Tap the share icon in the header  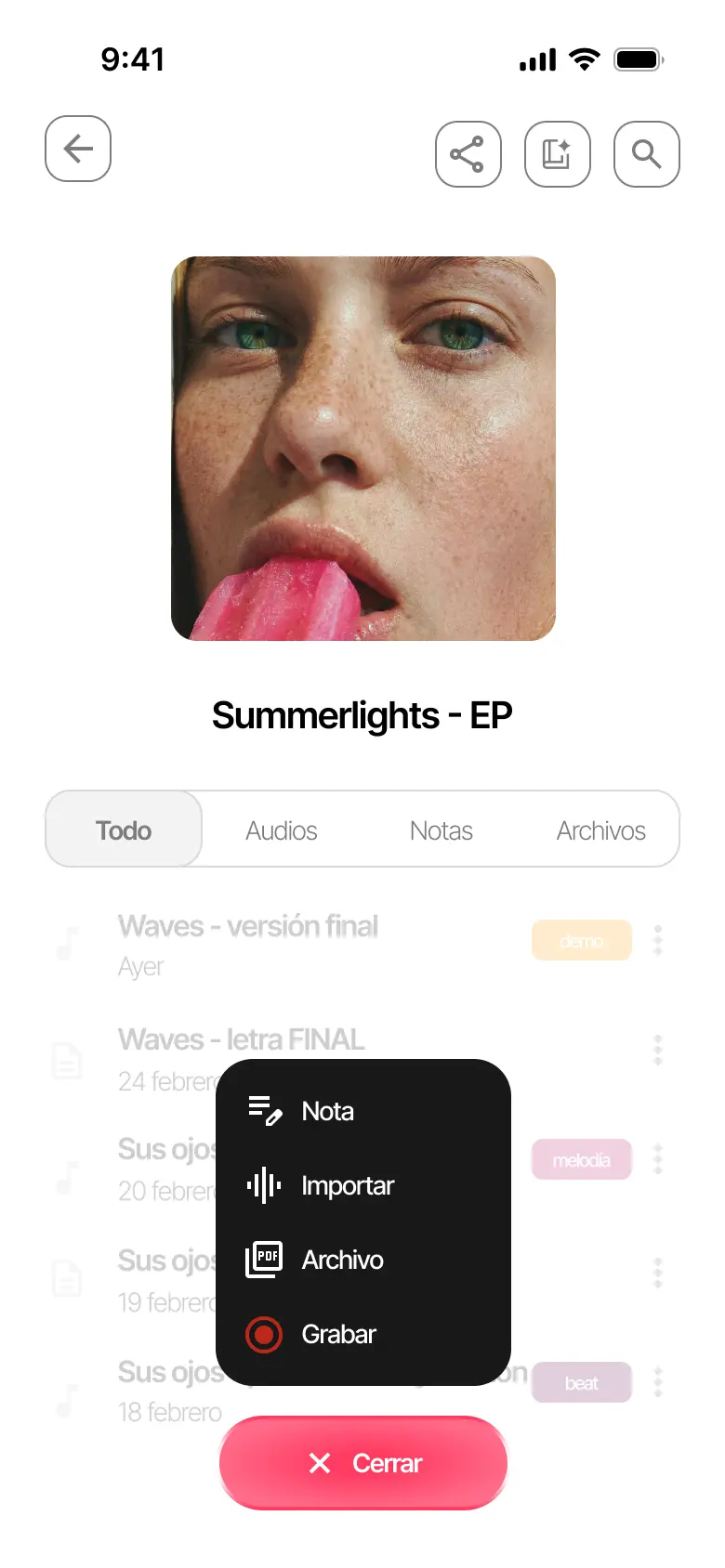click(x=468, y=155)
